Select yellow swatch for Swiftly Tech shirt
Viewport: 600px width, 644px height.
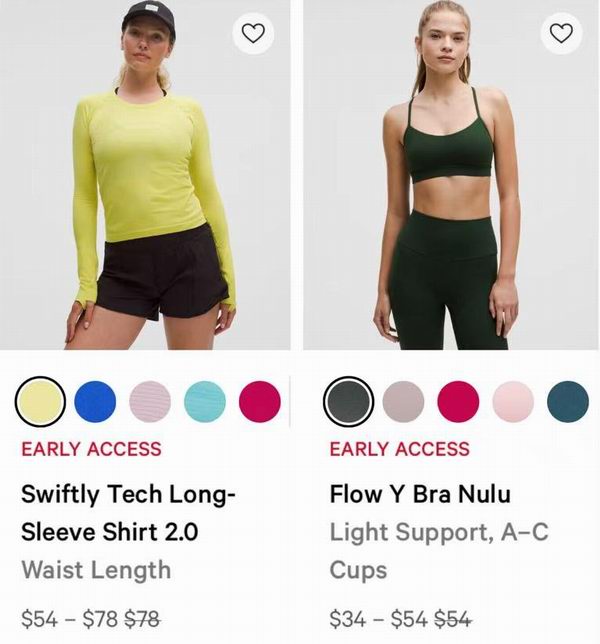tap(41, 401)
